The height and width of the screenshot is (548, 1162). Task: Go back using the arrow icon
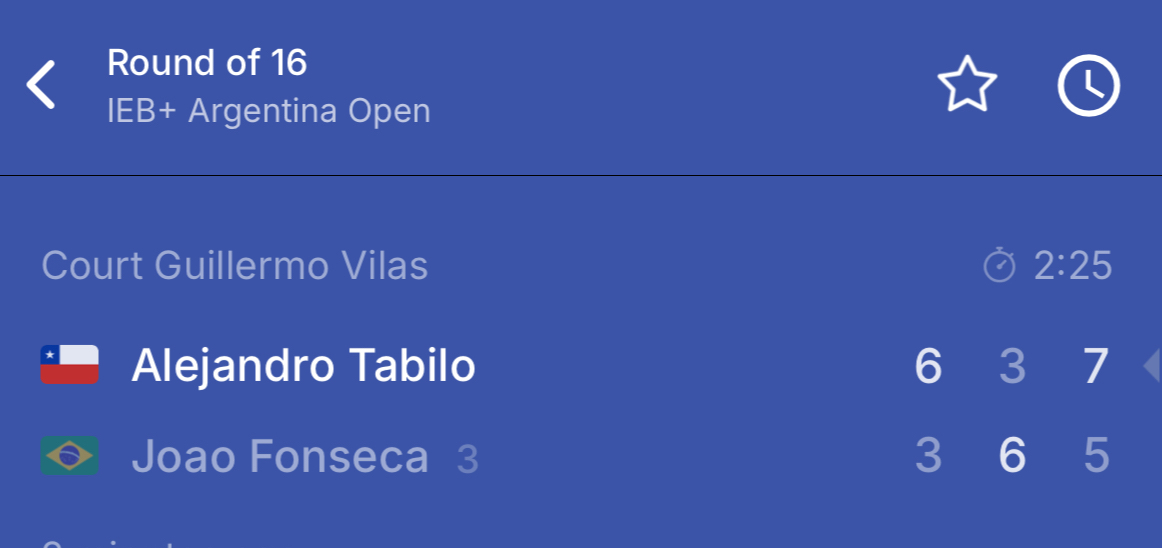(41, 85)
